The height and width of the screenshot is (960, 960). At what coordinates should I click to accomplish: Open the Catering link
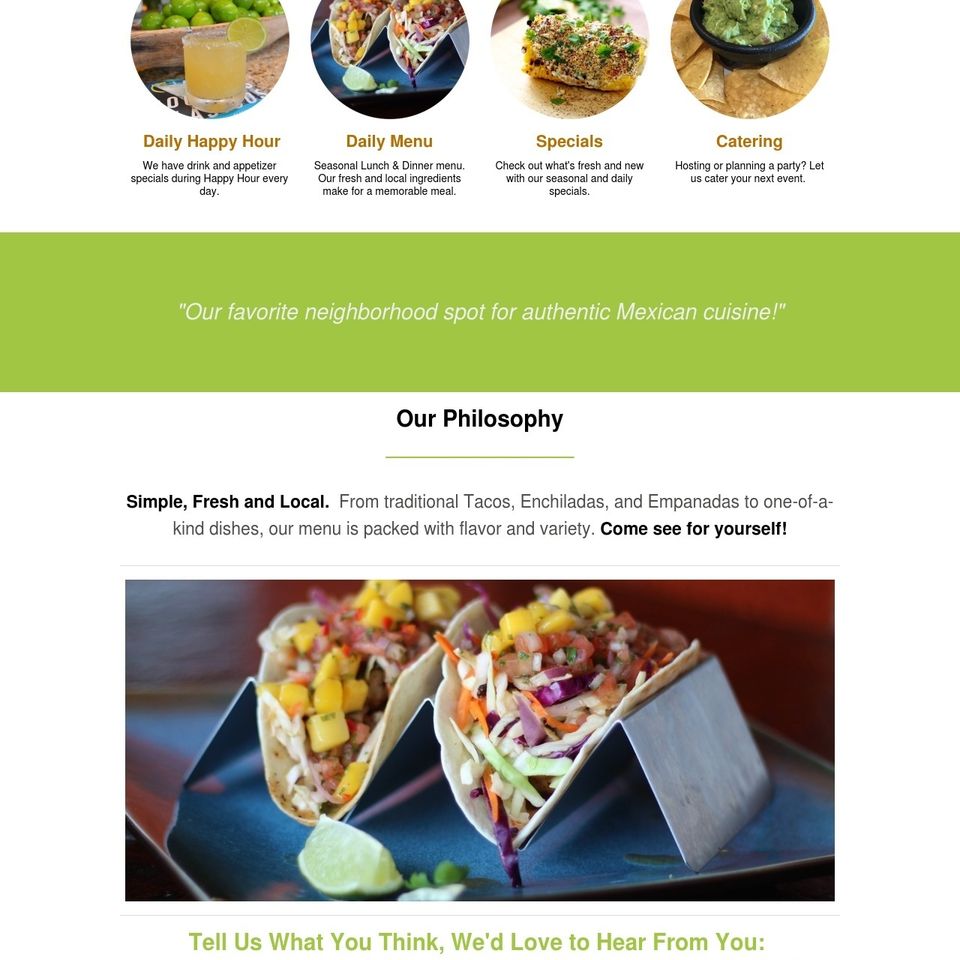point(749,141)
